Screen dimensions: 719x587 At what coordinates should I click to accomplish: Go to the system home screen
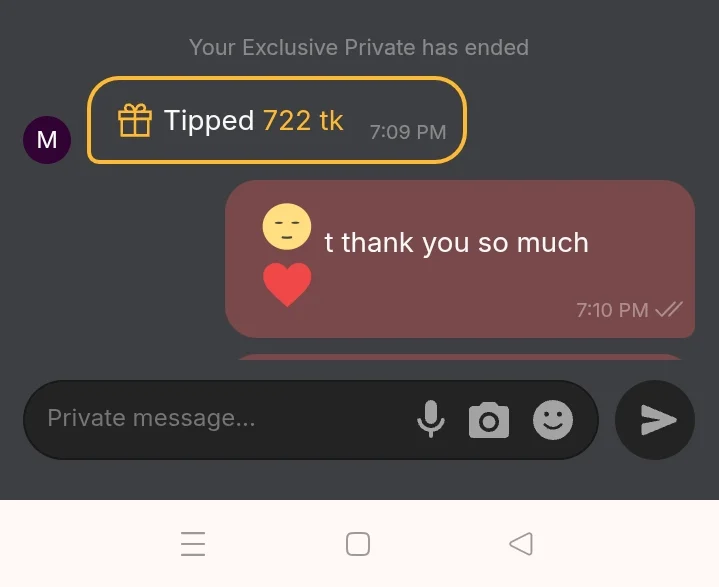click(358, 544)
